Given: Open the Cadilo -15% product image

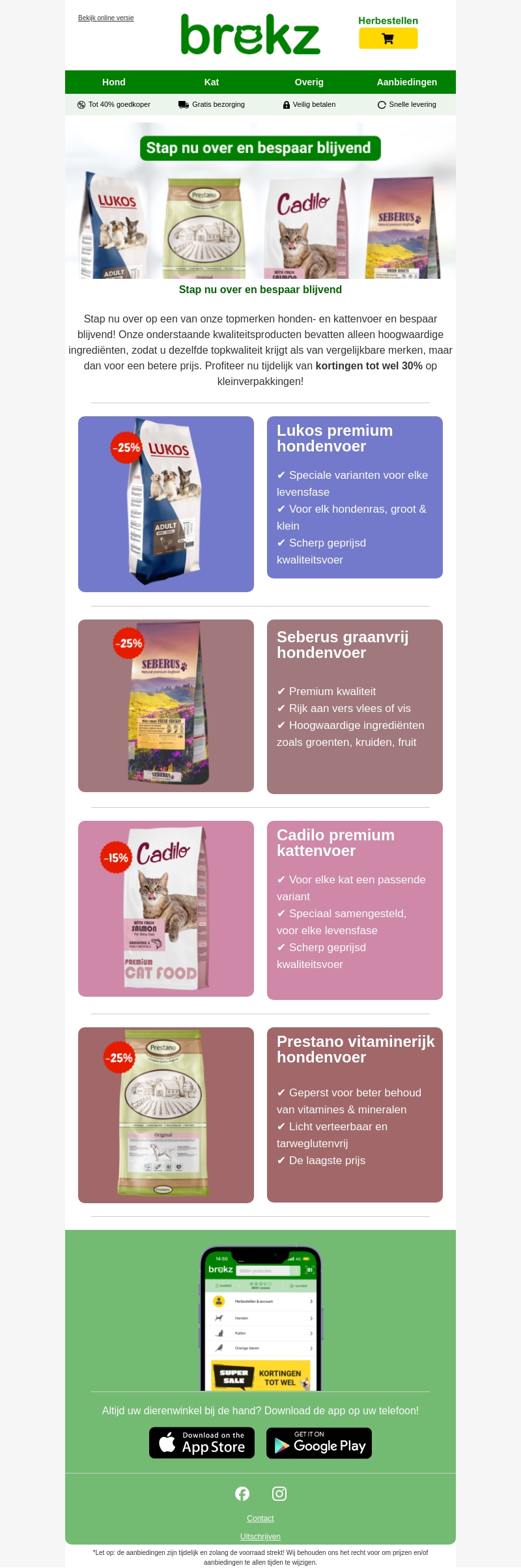Looking at the screenshot, I should [166, 909].
